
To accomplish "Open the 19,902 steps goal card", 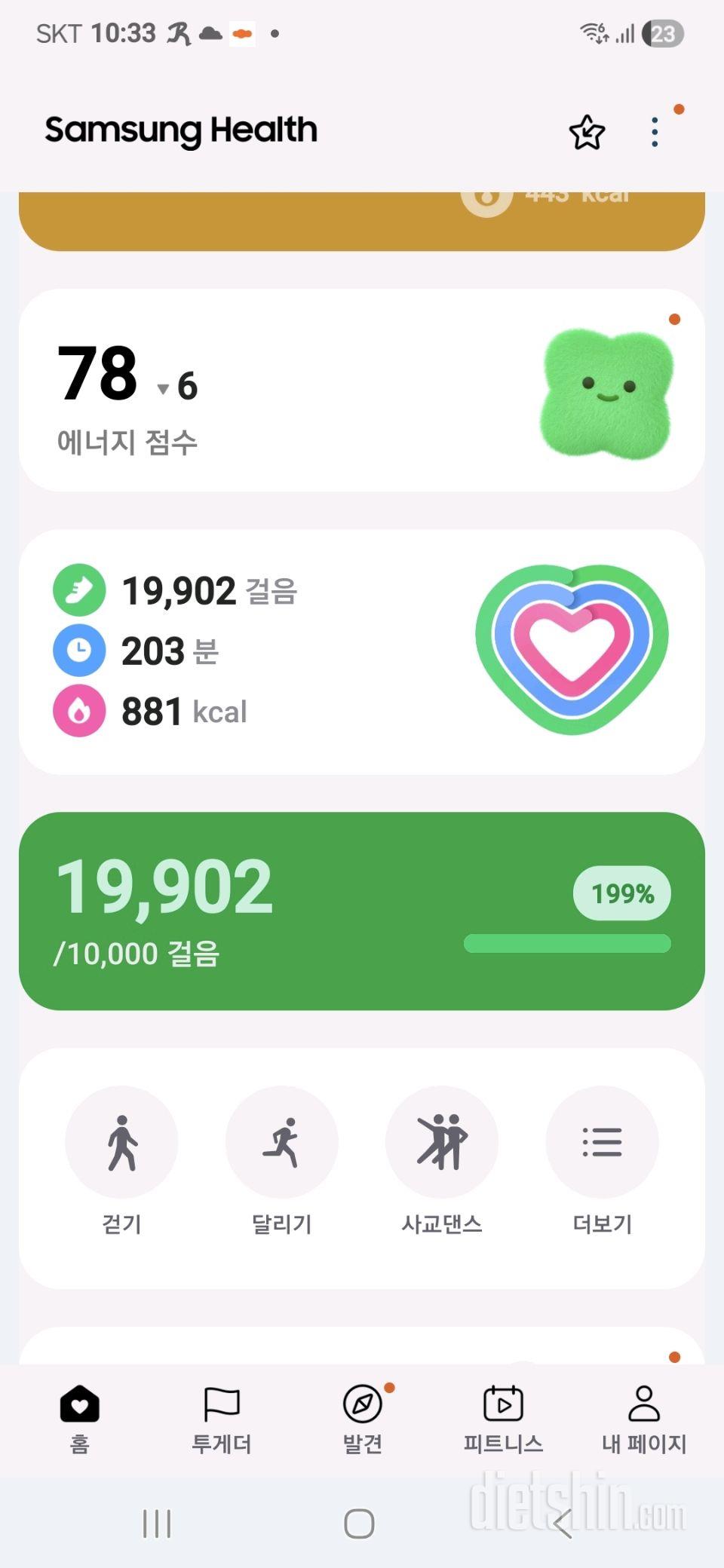I will pyautogui.click(x=362, y=912).
